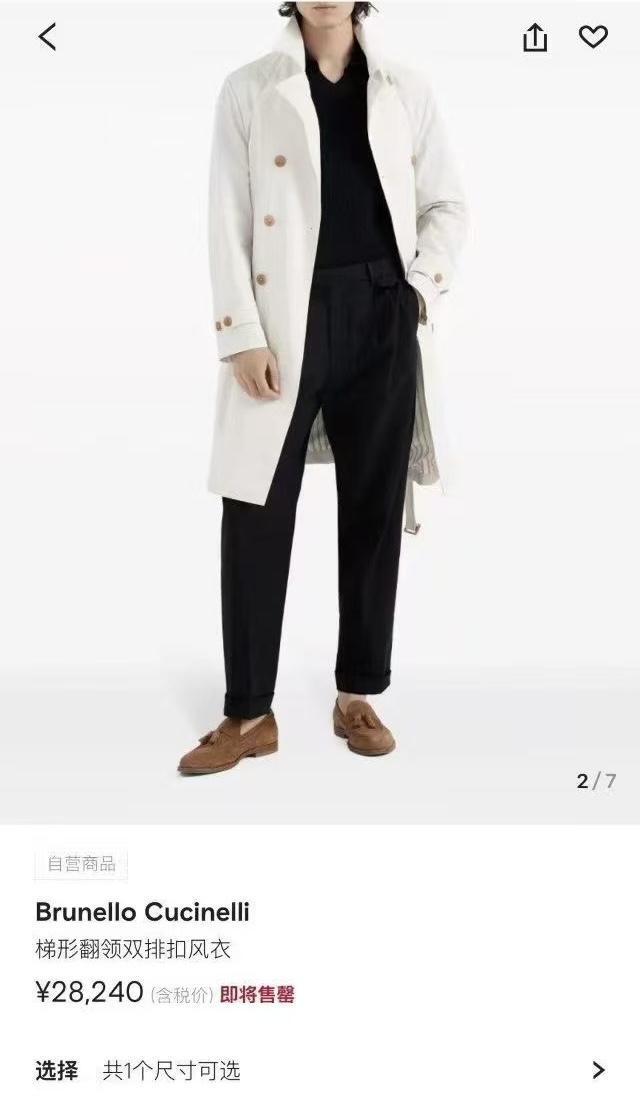Screen dimensions: 640x1100
Task: Share this Brunello Cucinelli coat
Action: coord(535,38)
